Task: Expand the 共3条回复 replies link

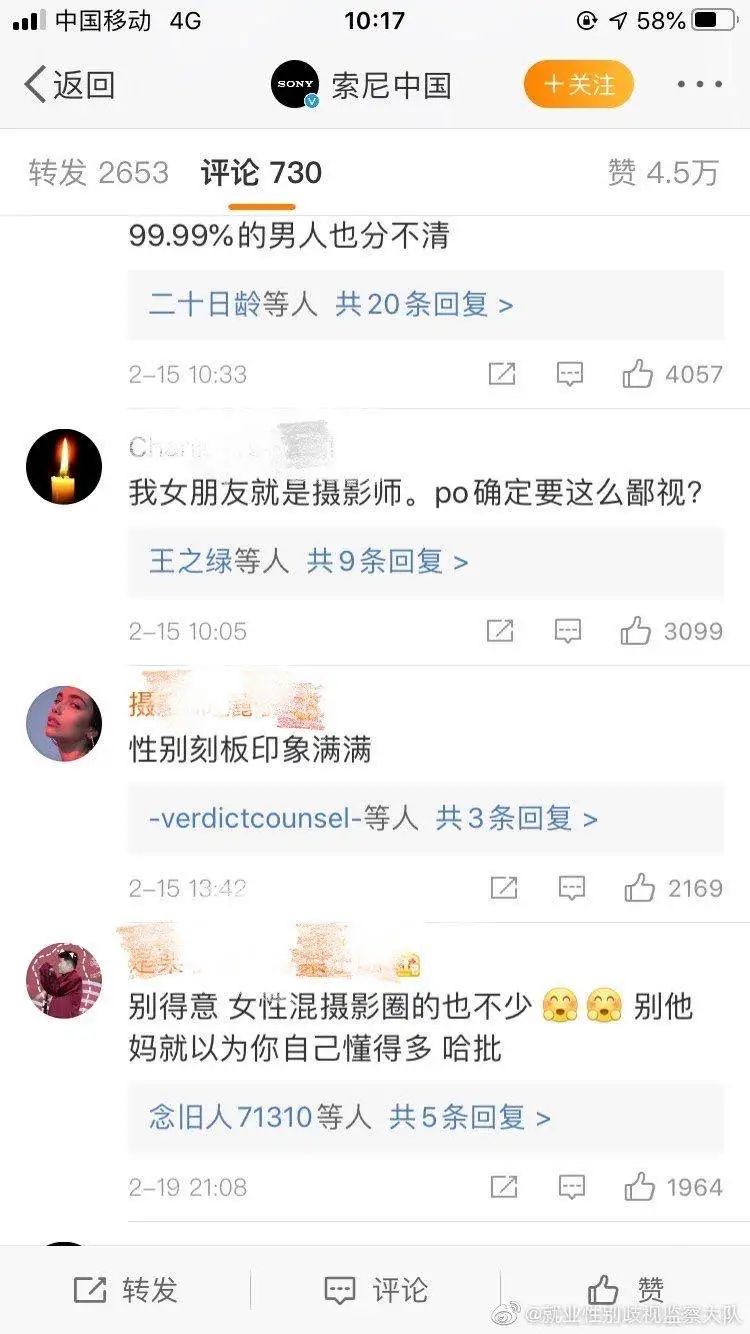Action: (516, 819)
